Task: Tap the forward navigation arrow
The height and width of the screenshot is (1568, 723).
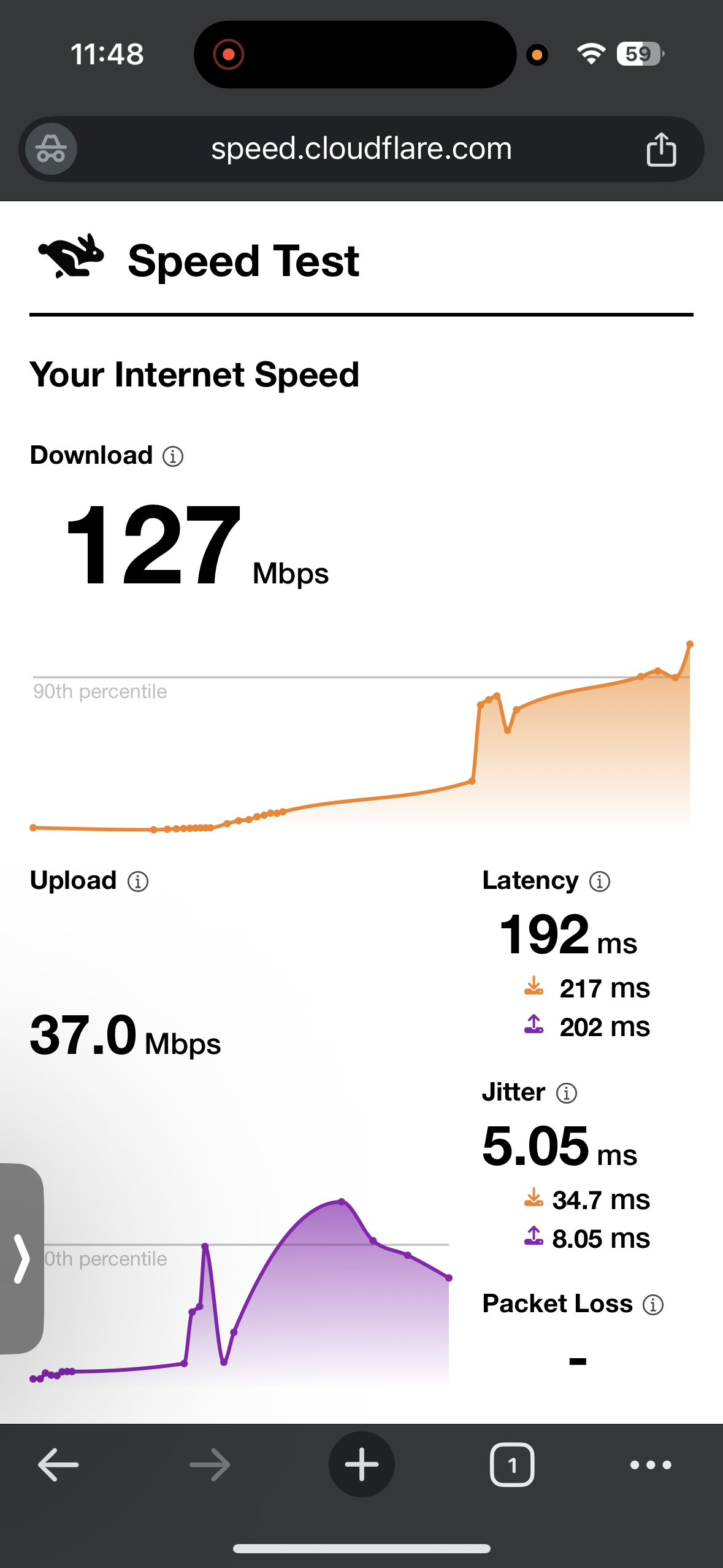Action: click(208, 1465)
